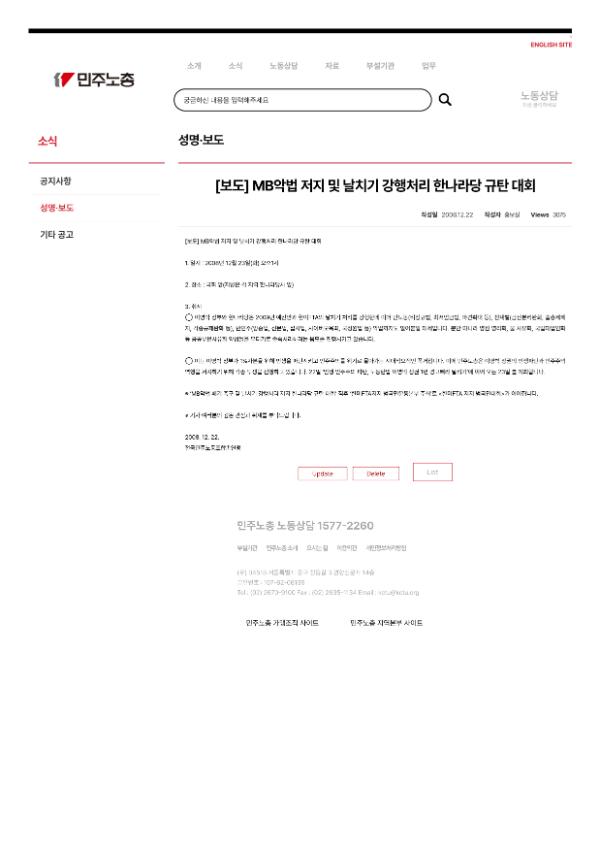Open the 노동상담 top menu

(283, 66)
